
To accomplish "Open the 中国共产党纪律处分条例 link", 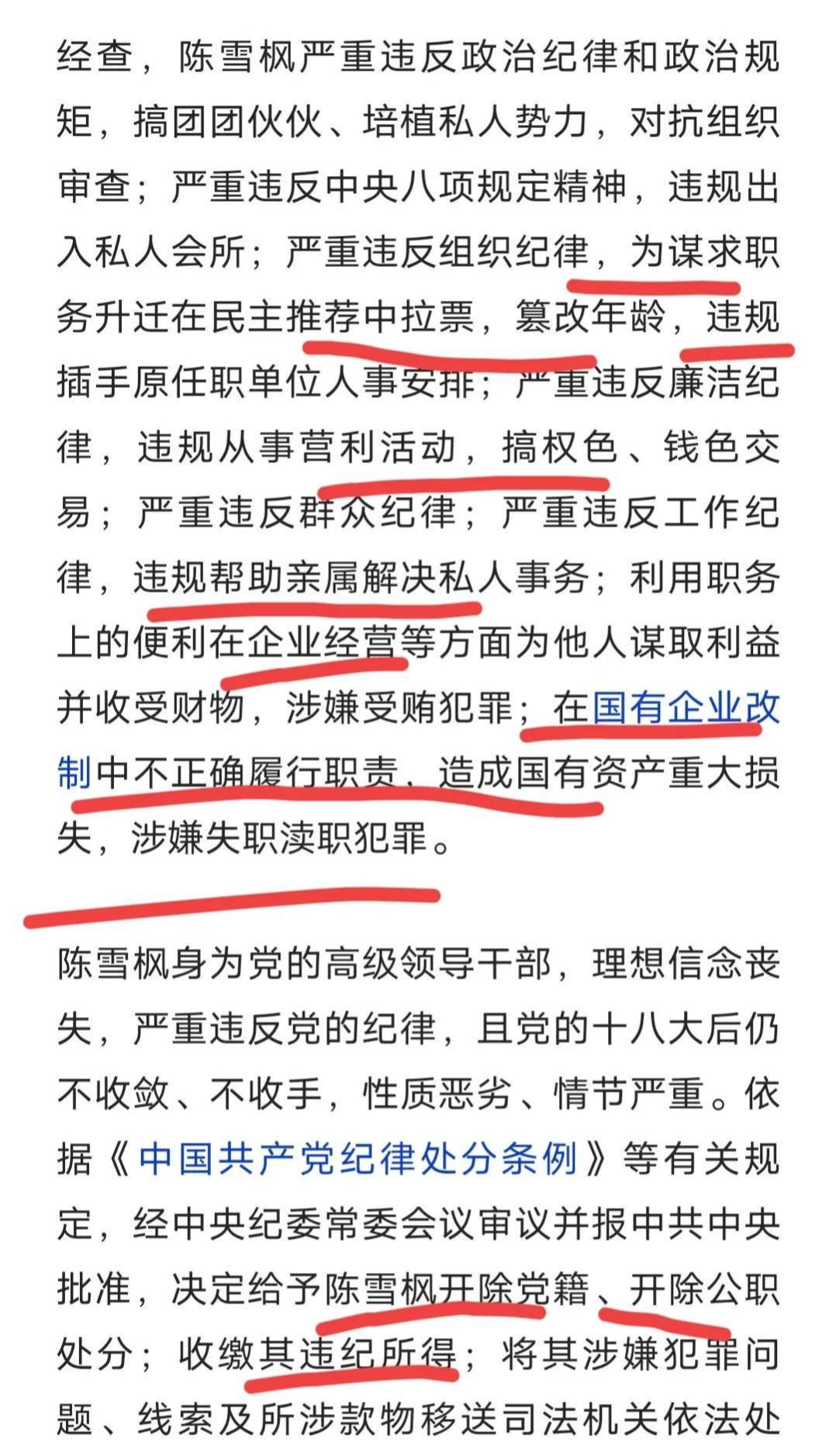I will (x=358, y=1159).
